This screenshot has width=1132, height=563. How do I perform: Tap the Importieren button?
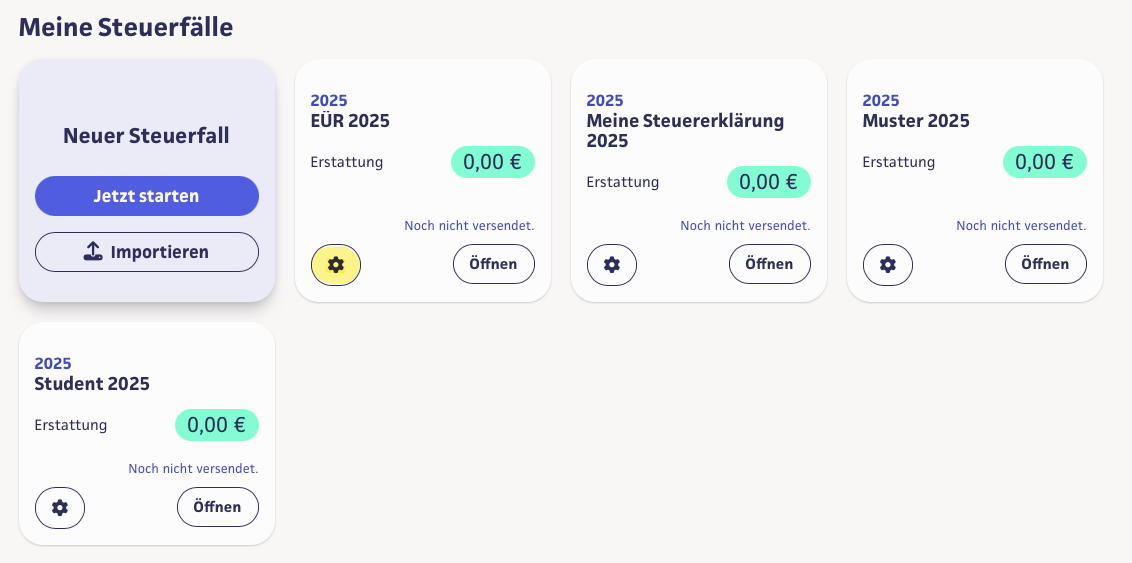click(x=147, y=252)
